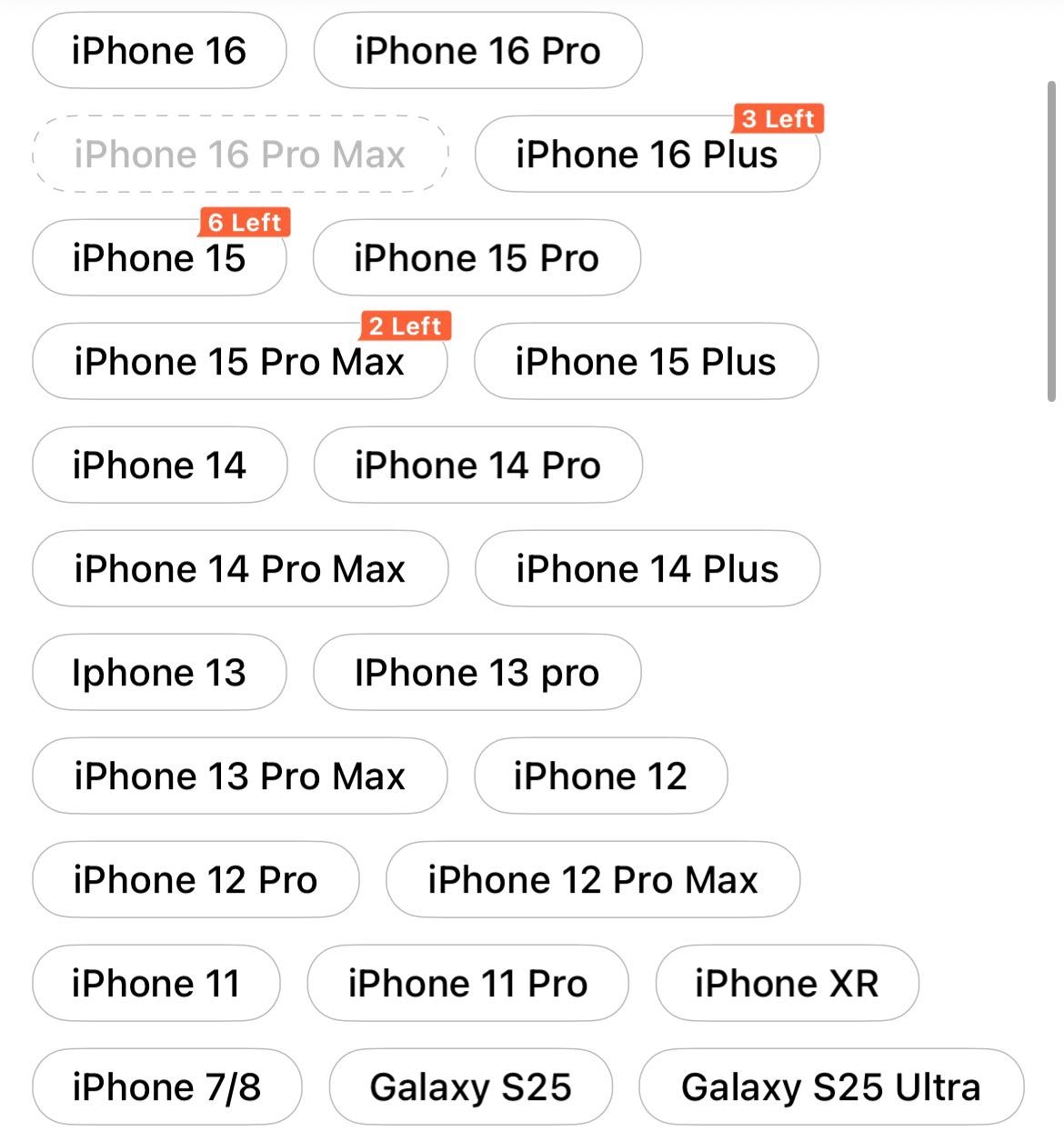Viewport: 1064px width, 1131px height.
Task: Pick iPhone 13 Pro Max
Action: pos(239,776)
